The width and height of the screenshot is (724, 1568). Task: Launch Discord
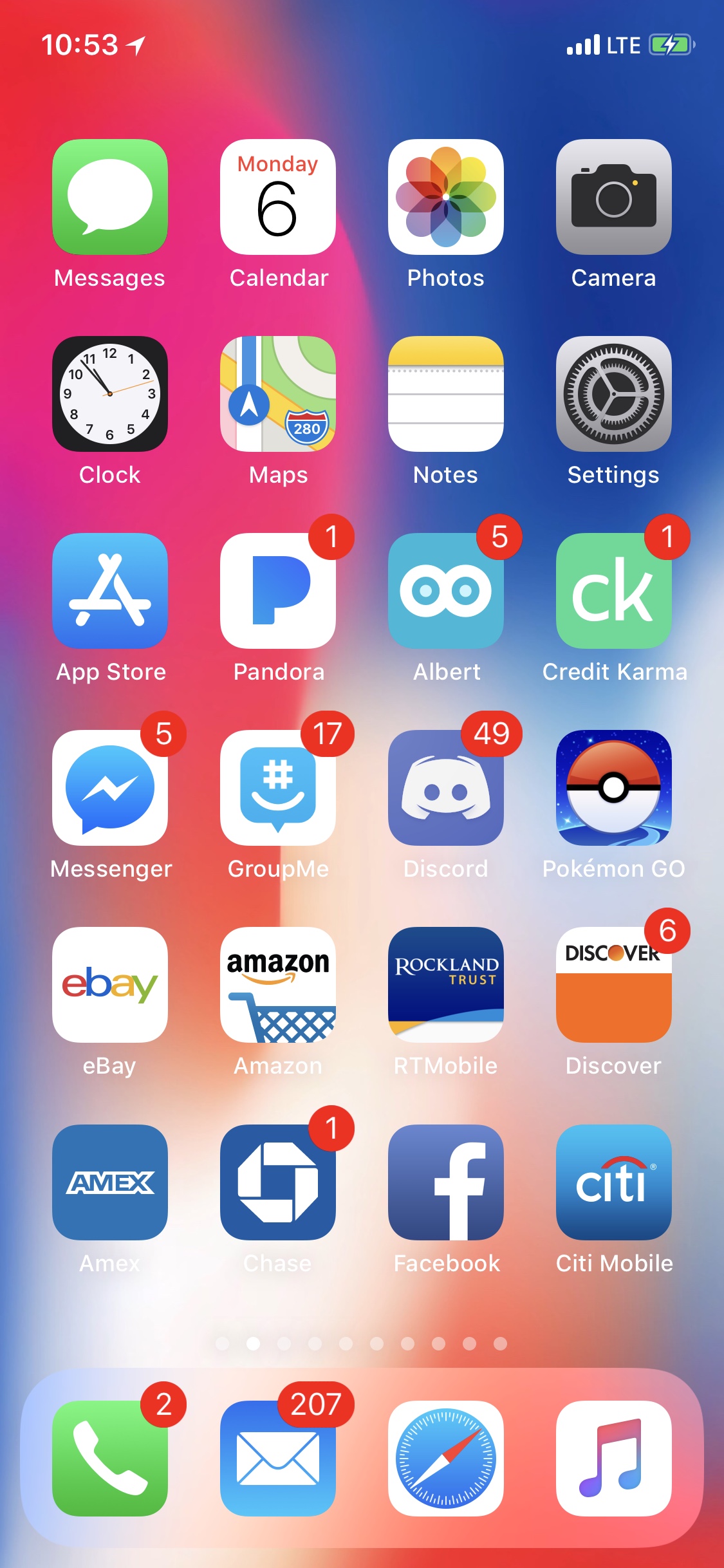(445, 788)
